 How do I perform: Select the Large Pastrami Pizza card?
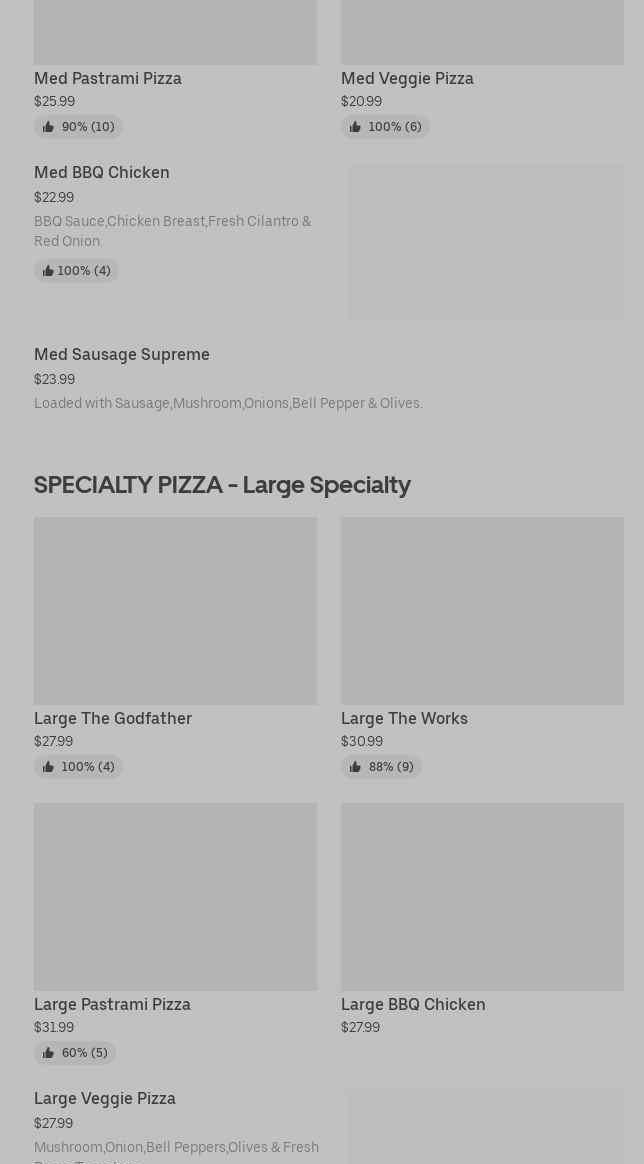click(x=175, y=933)
